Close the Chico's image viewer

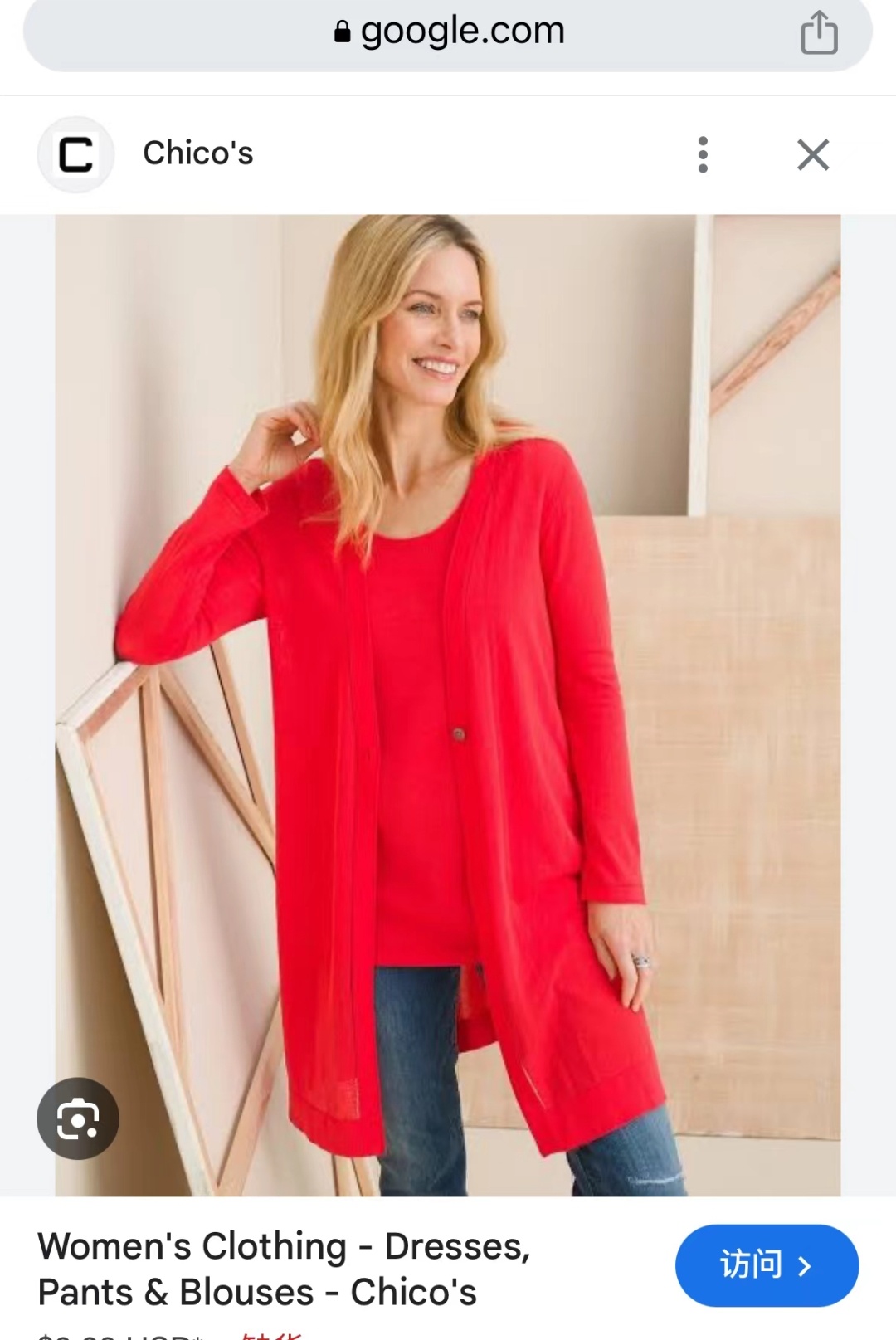tap(813, 154)
